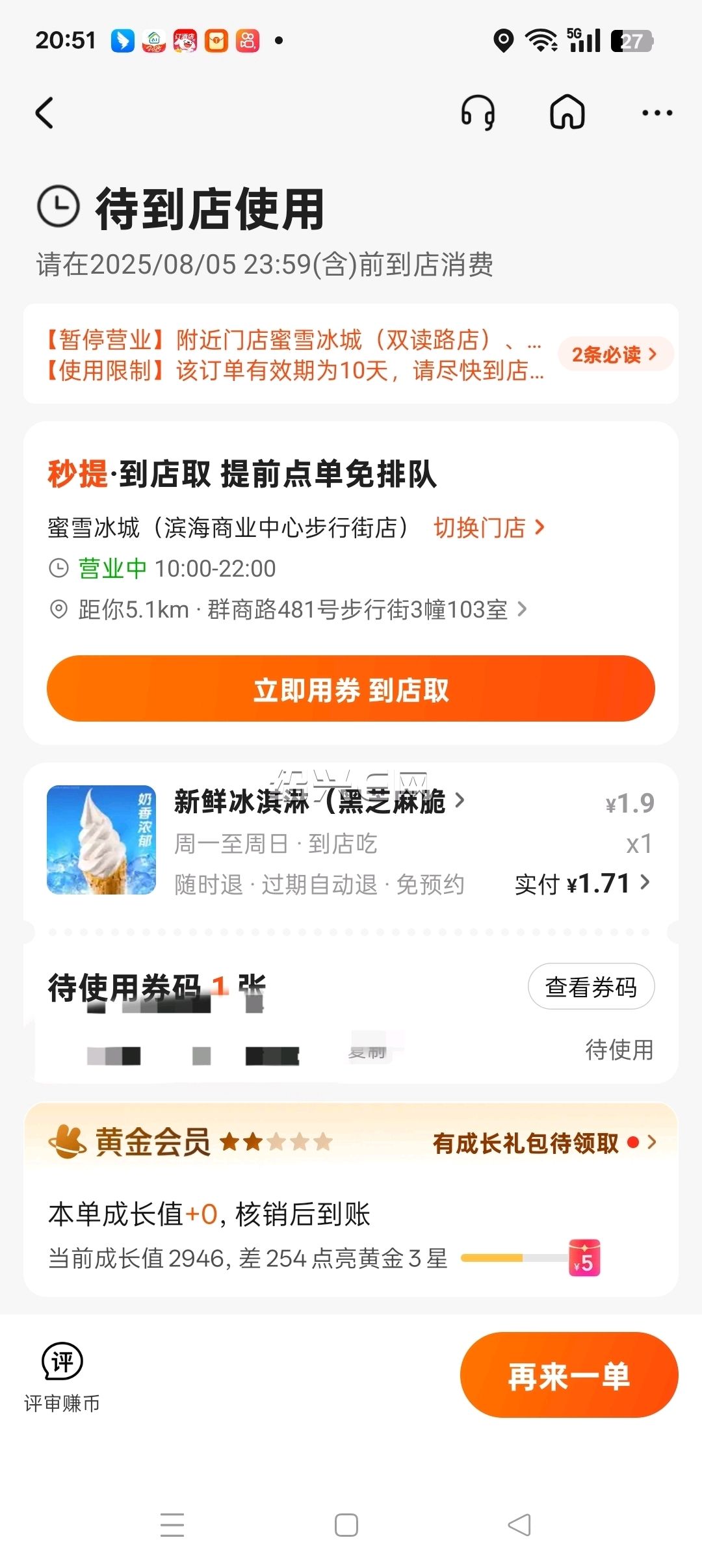
Task: Tap system back button in navigation bar
Action: click(519, 1524)
